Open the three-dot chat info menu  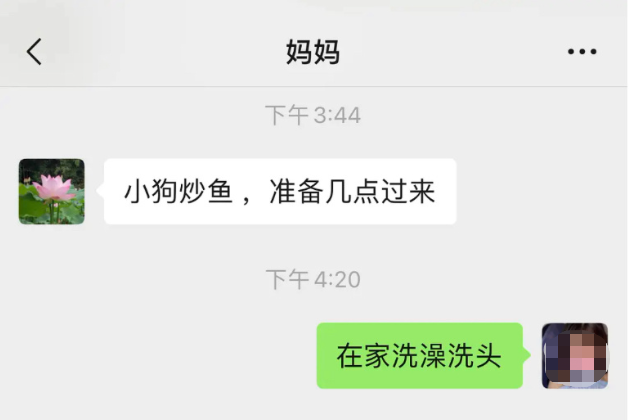click(x=581, y=52)
